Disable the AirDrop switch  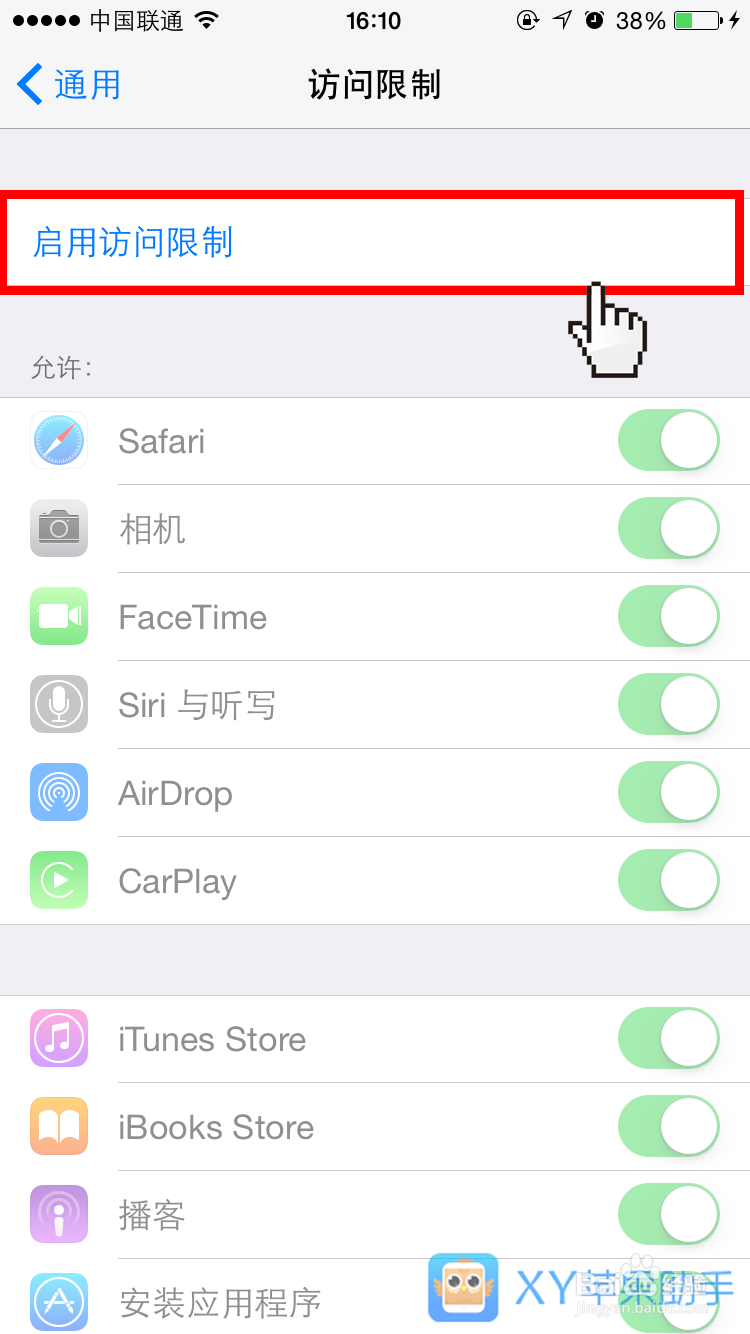click(668, 792)
